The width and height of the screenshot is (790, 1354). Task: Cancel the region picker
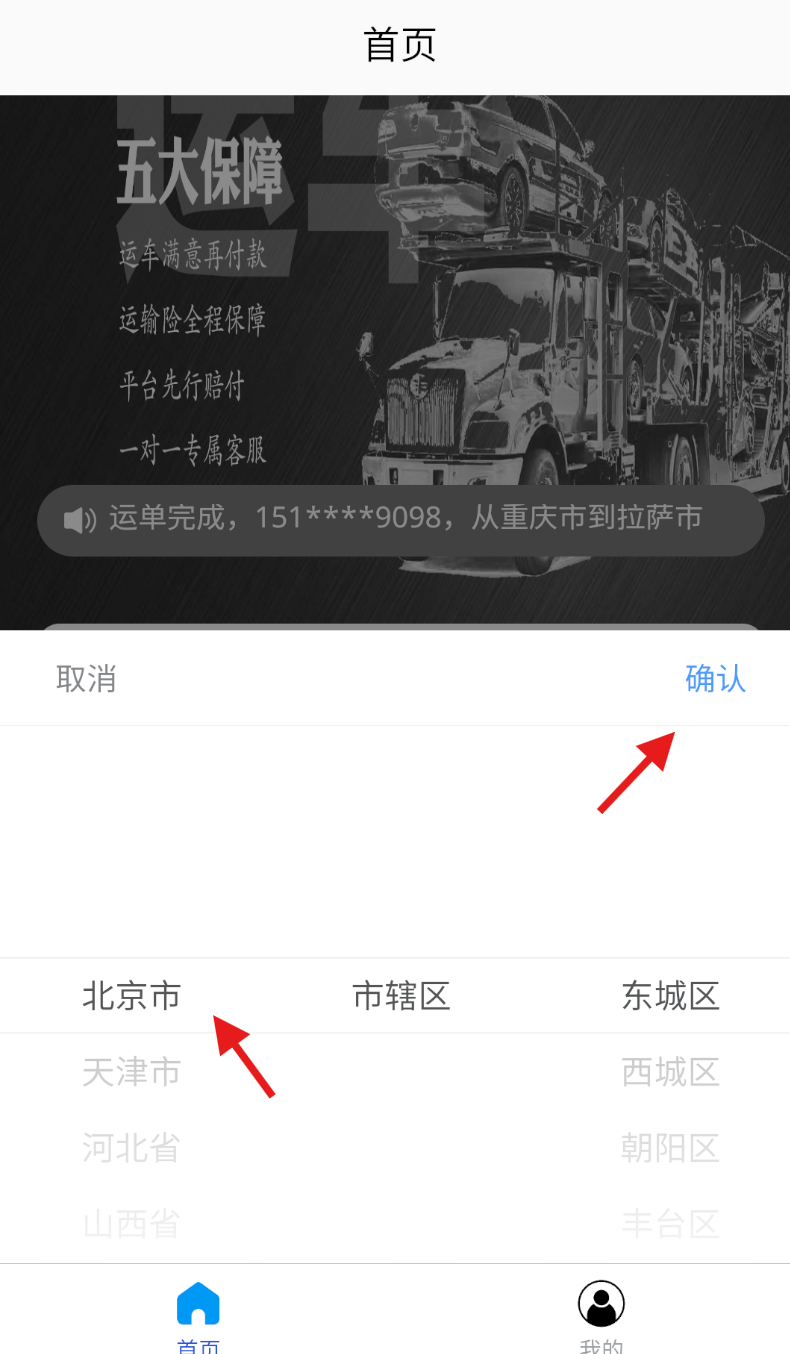click(86, 679)
